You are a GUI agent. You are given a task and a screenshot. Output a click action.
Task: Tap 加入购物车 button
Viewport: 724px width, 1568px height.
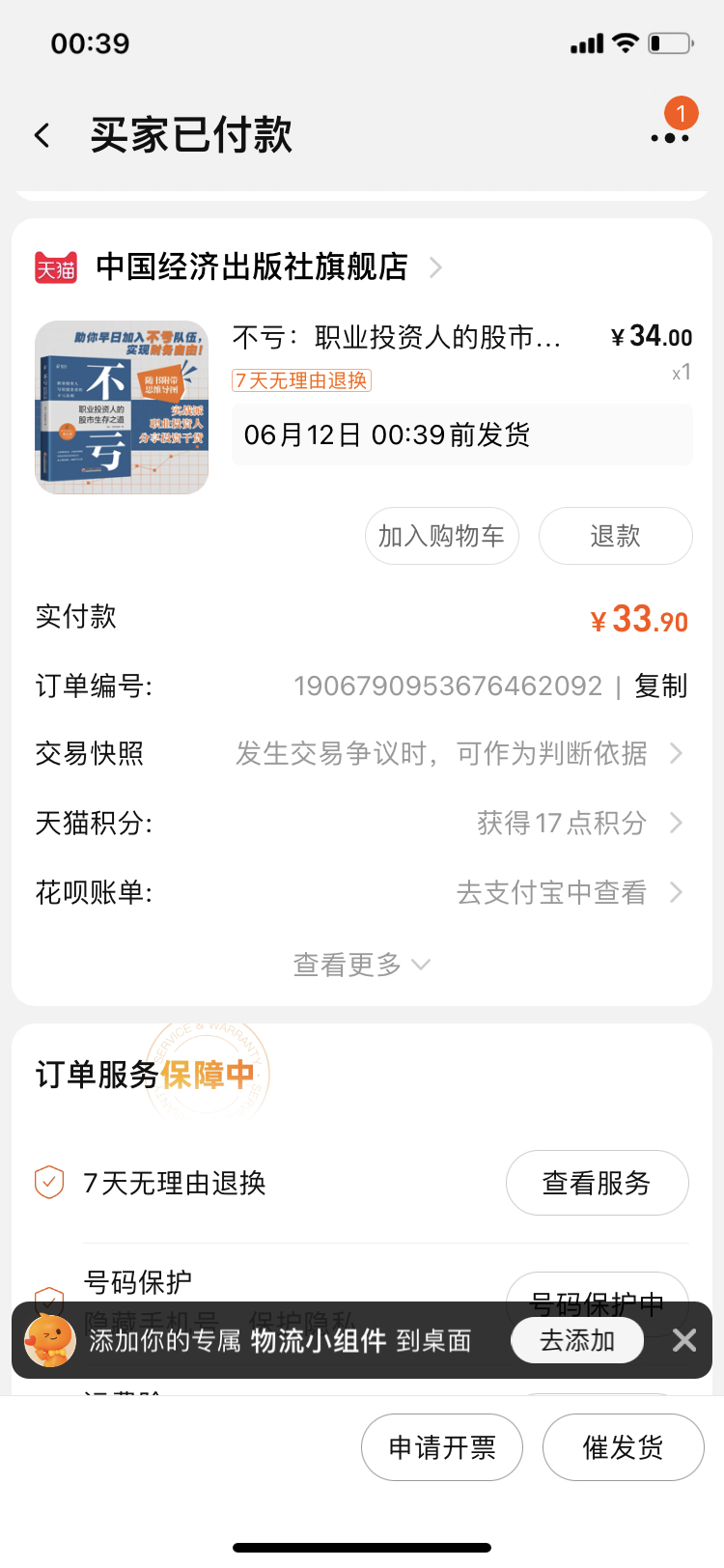441,536
